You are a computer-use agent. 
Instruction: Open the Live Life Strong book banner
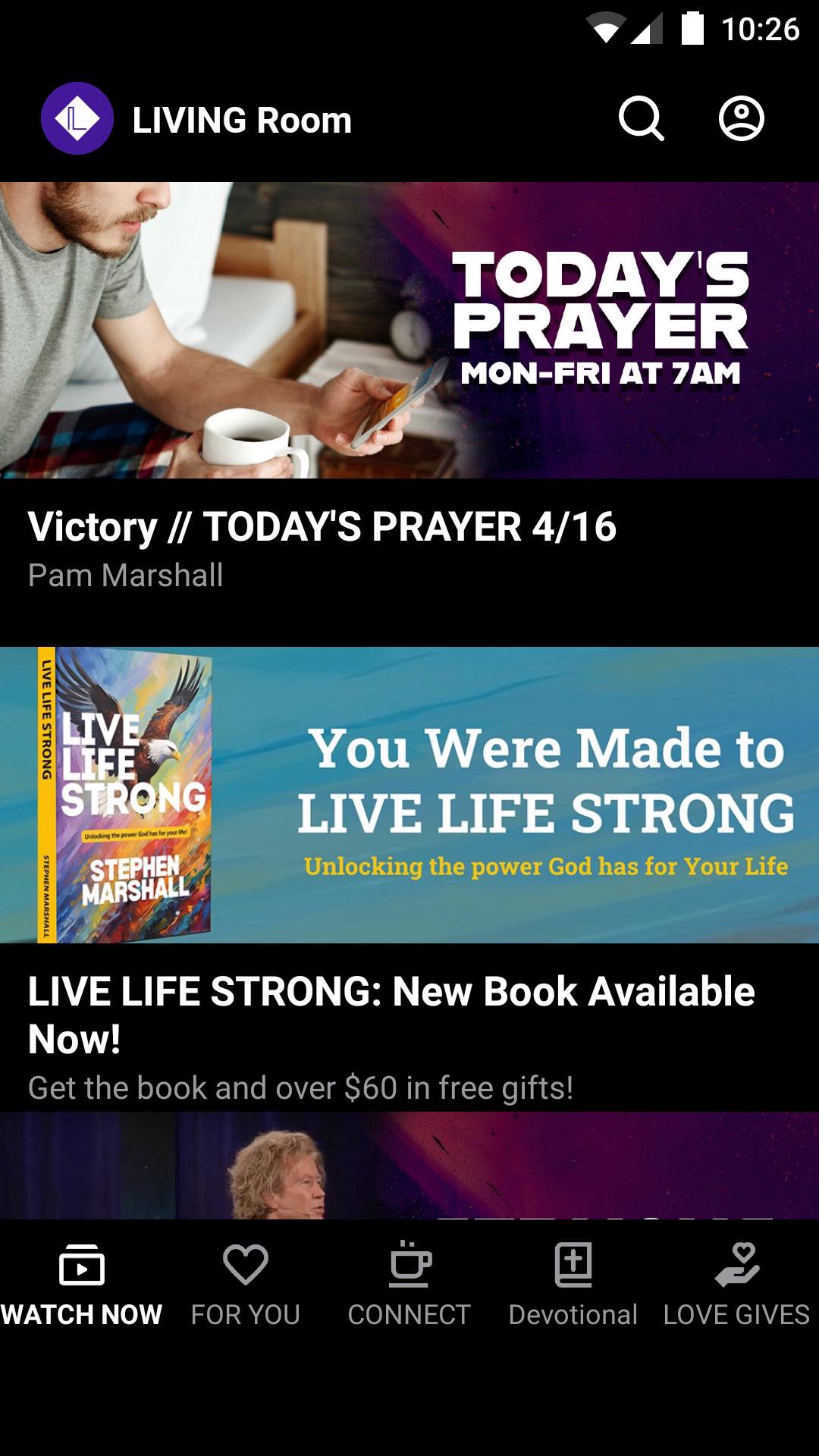click(409, 795)
